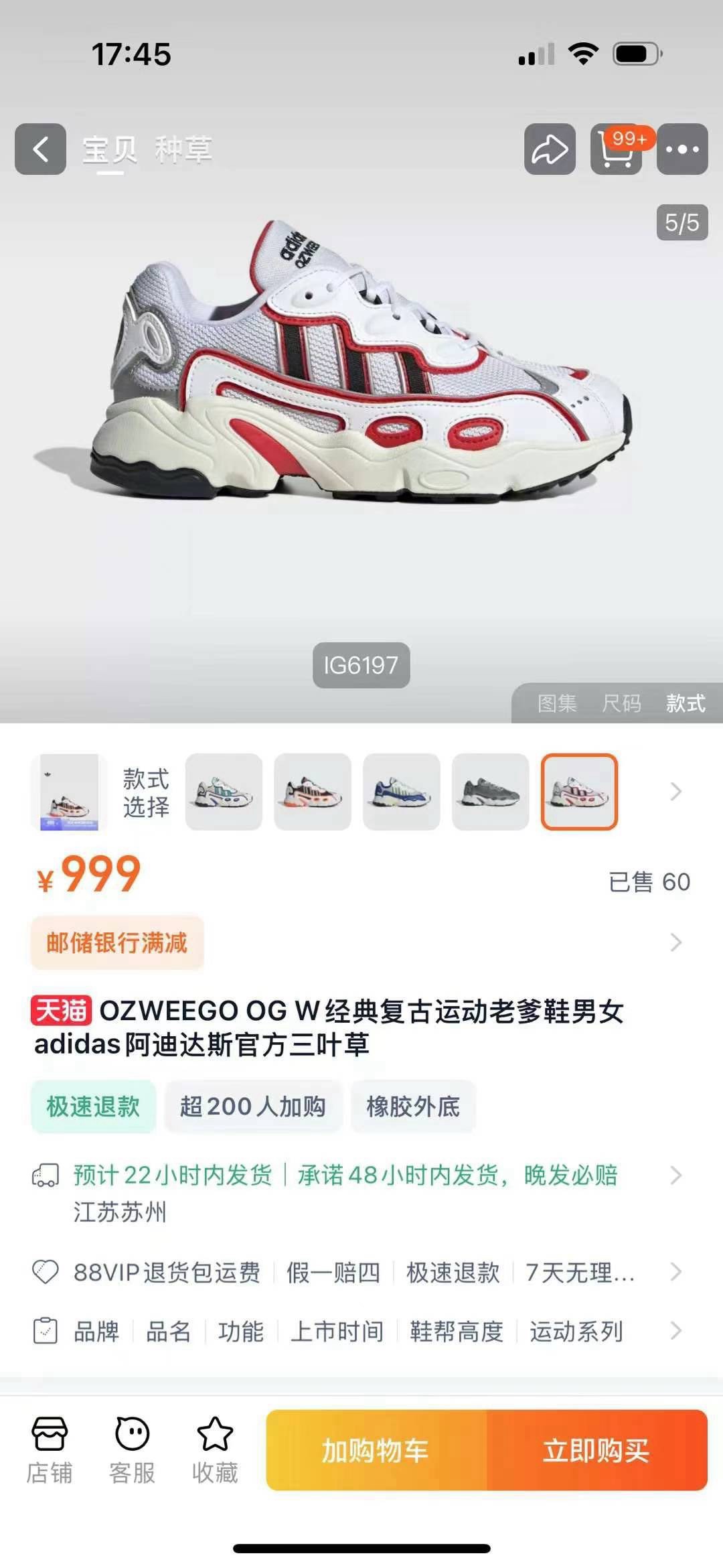The height and width of the screenshot is (1568, 723).
Task: Select the orange and black shoe style
Action: click(313, 792)
